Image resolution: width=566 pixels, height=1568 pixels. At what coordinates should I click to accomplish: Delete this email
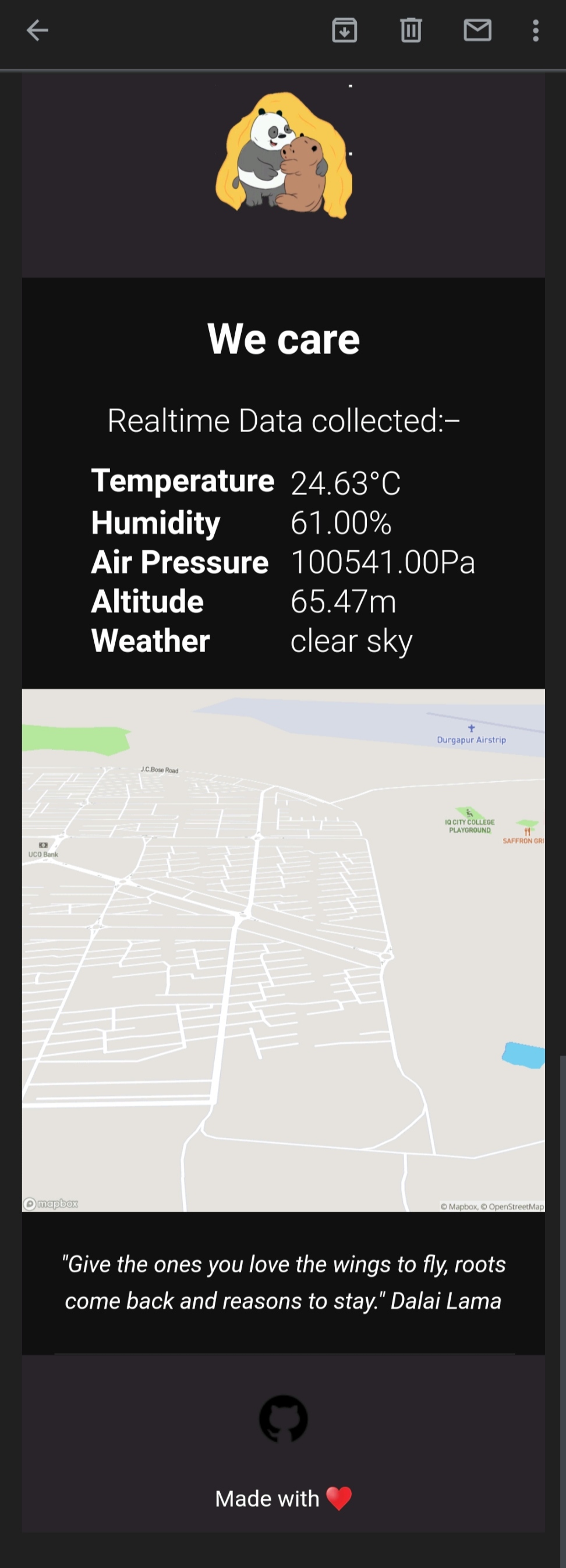pyautogui.click(x=411, y=30)
